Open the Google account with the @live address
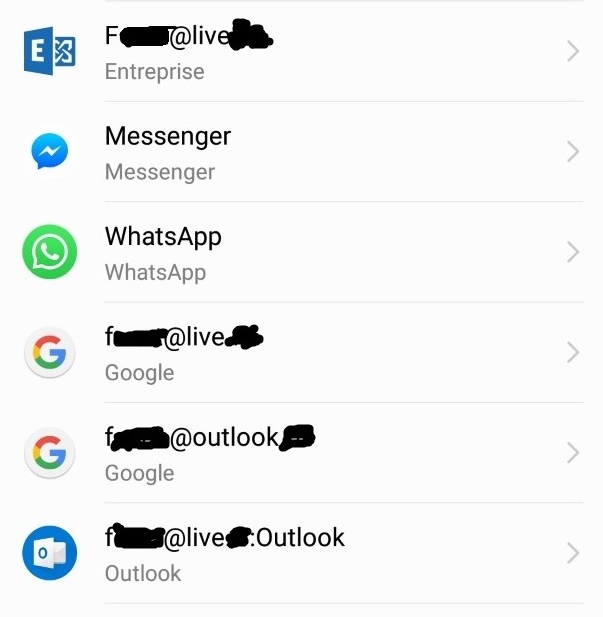The image size is (603, 617). [x=300, y=352]
